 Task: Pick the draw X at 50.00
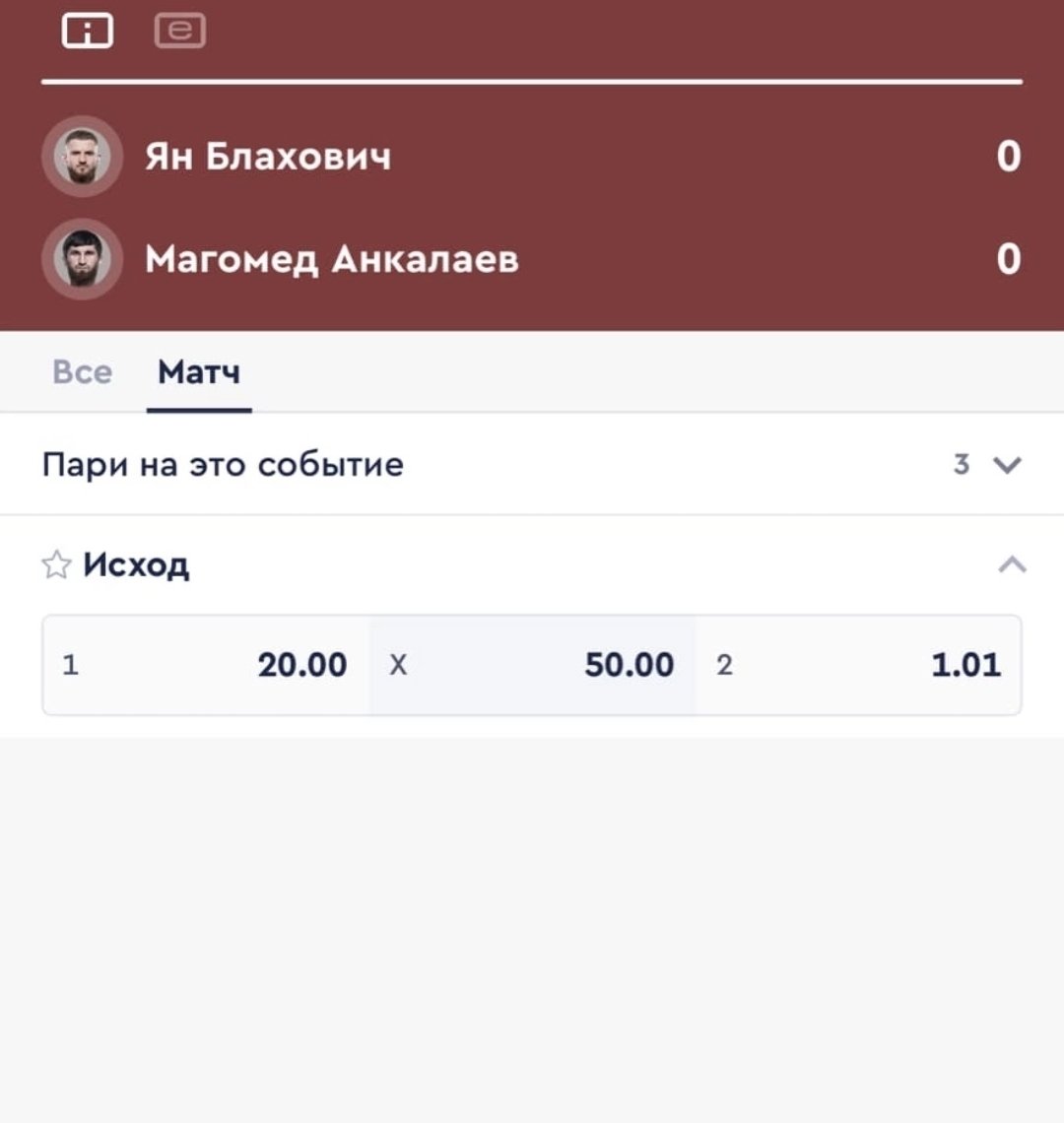532,665
